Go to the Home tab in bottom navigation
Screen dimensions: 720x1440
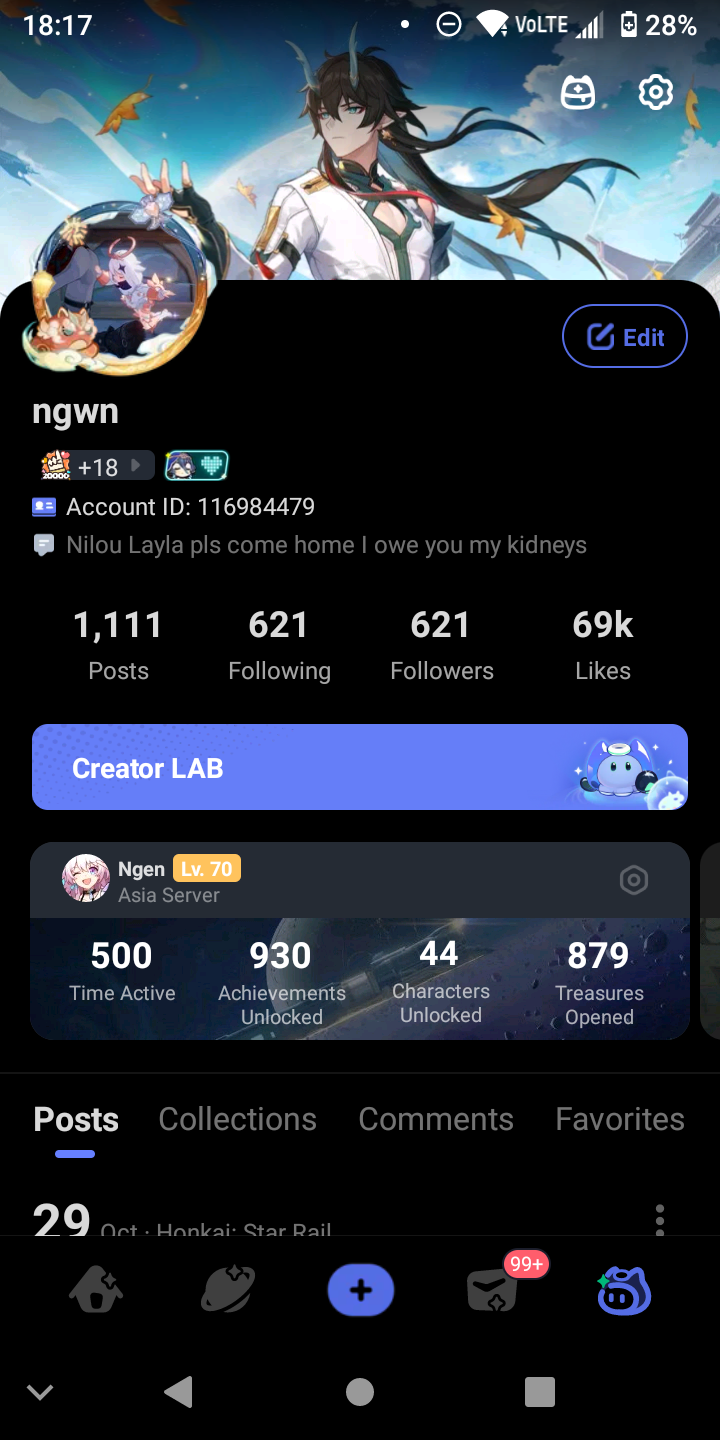pos(96,1291)
